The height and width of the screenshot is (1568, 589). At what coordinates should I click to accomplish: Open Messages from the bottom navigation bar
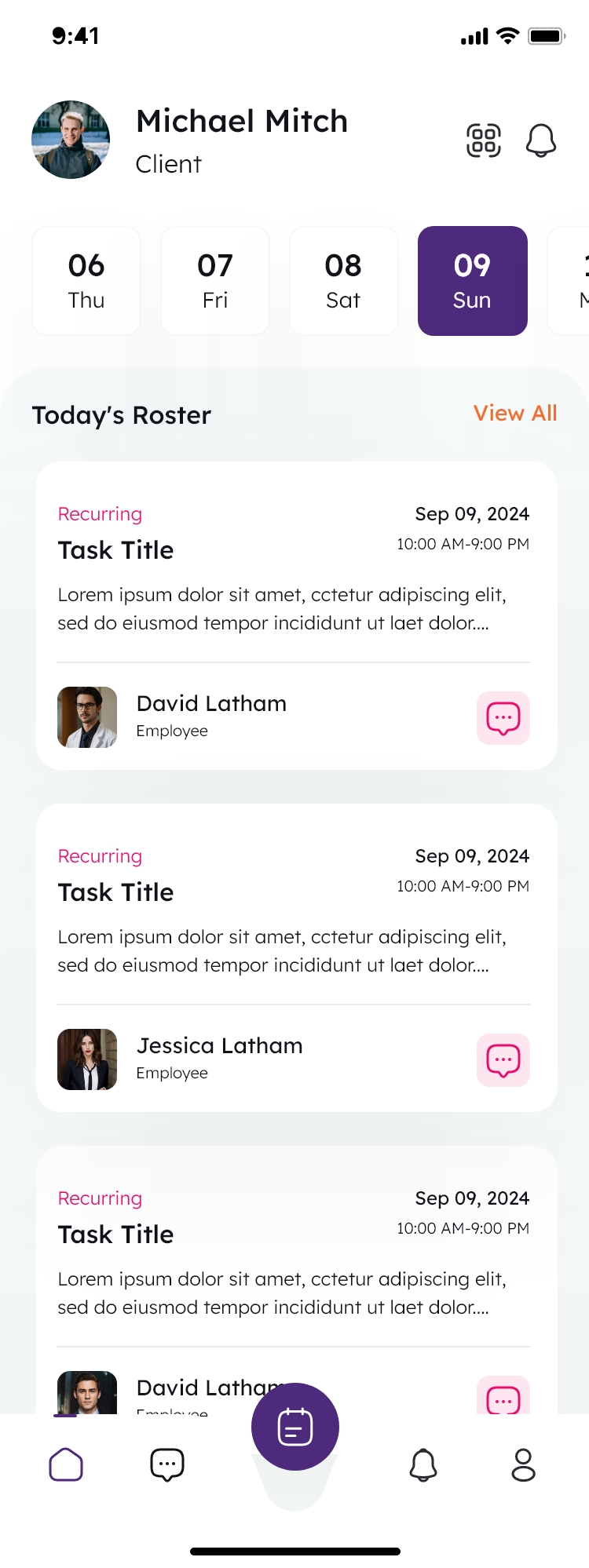pos(167,1464)
